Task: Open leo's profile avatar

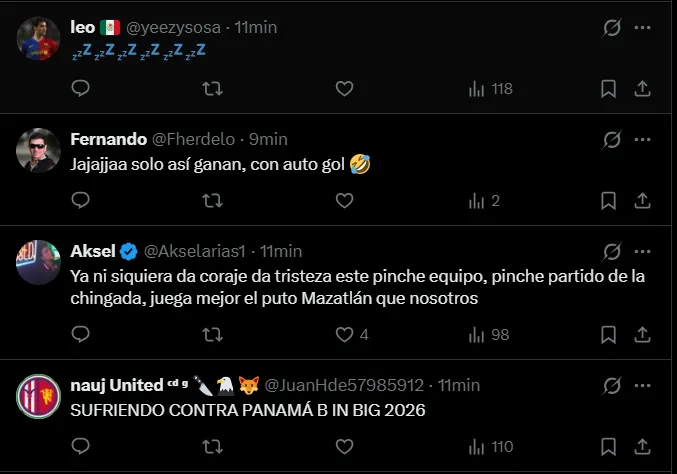Action: [37, 38]
